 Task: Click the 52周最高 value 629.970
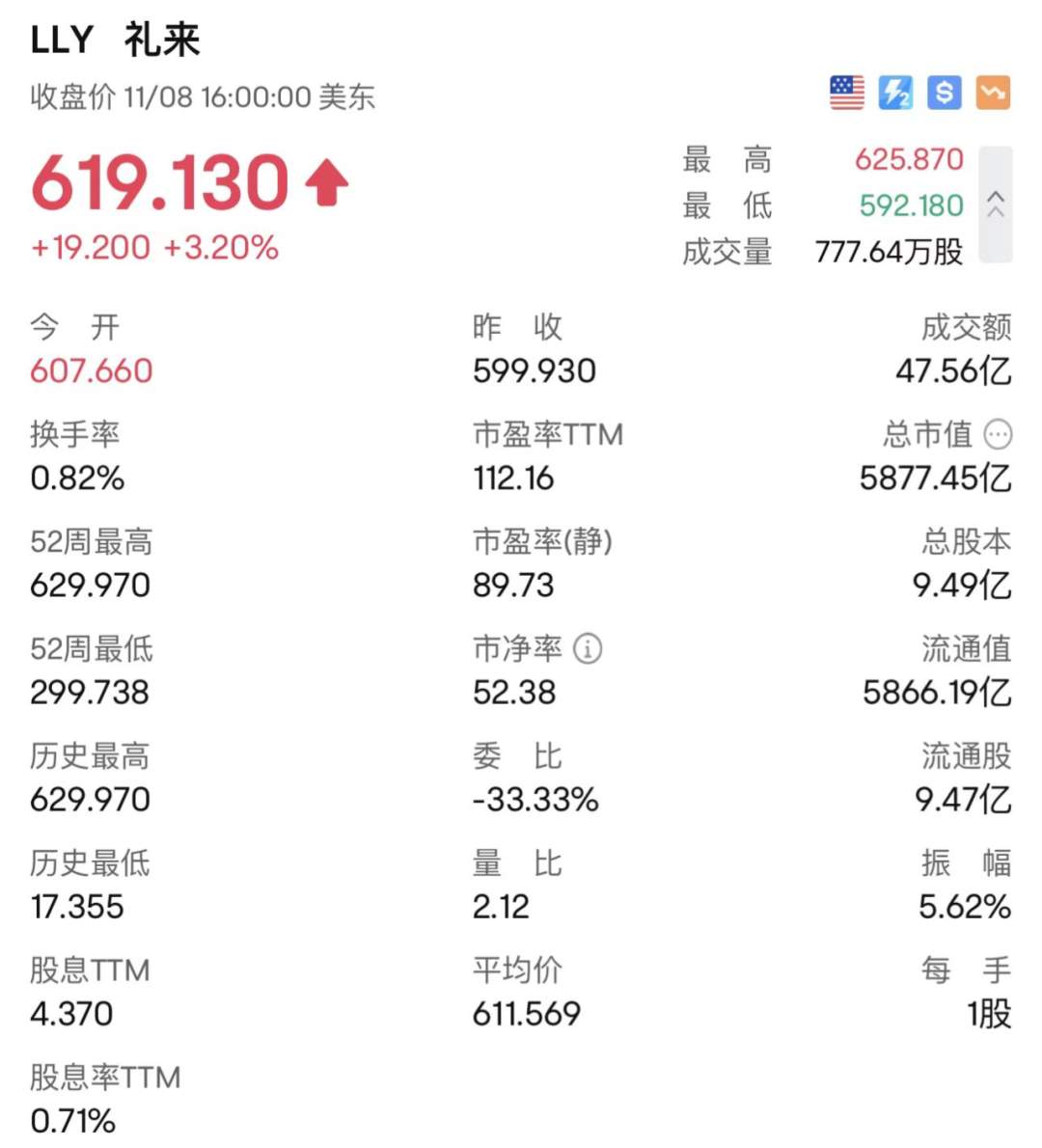pyautogui.click(x=91, y=586)
